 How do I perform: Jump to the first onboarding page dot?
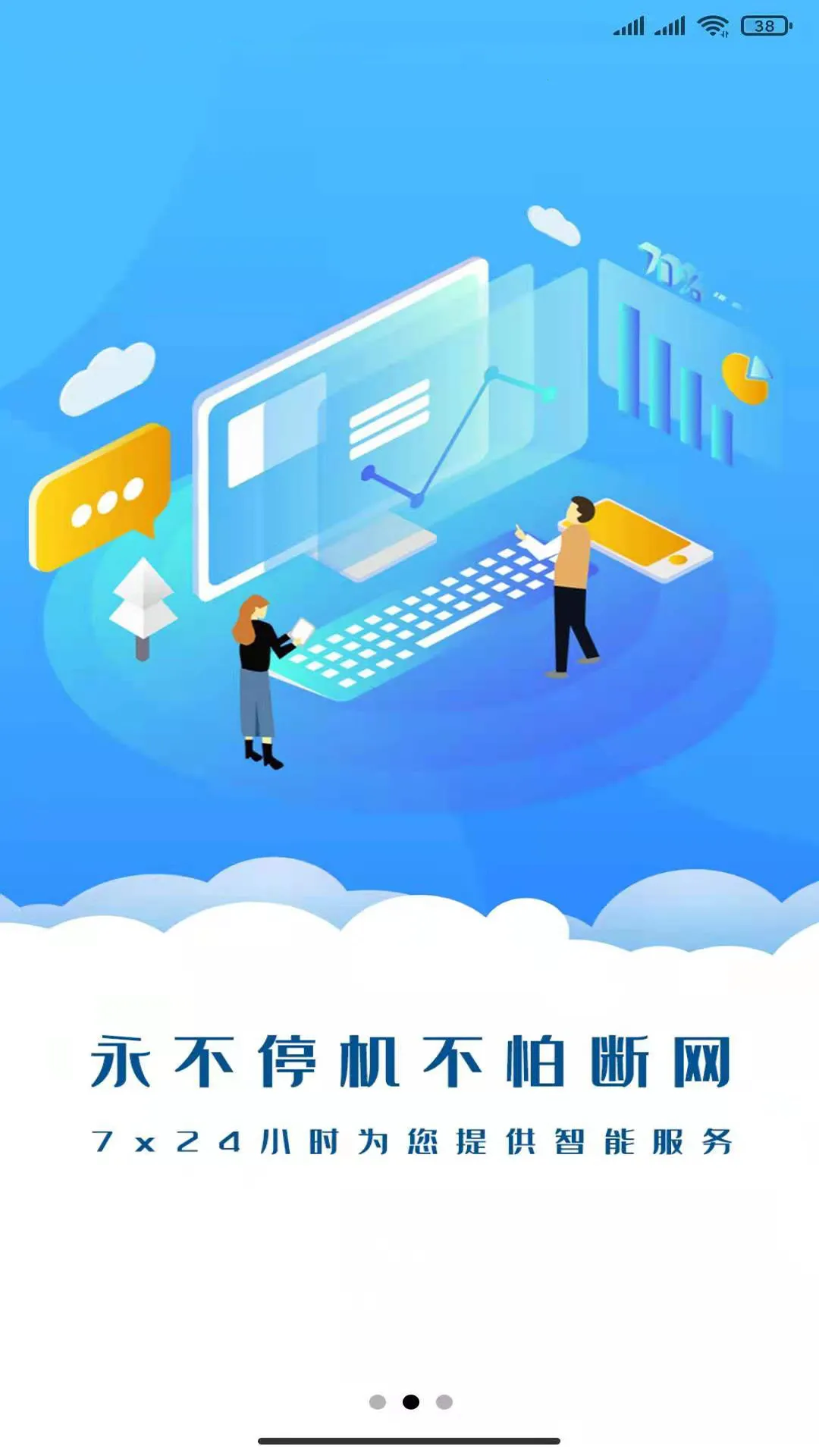pos(377,1402)
